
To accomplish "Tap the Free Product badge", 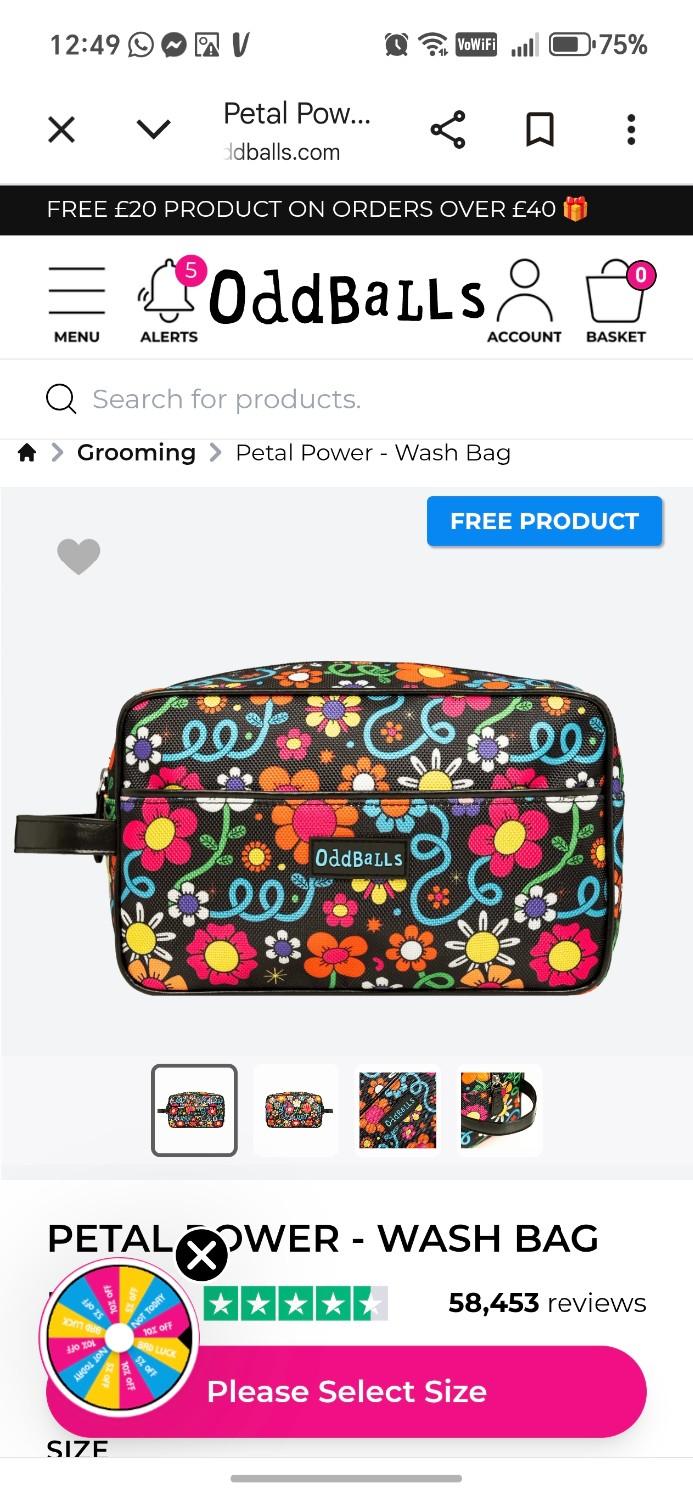I will 544,521.
